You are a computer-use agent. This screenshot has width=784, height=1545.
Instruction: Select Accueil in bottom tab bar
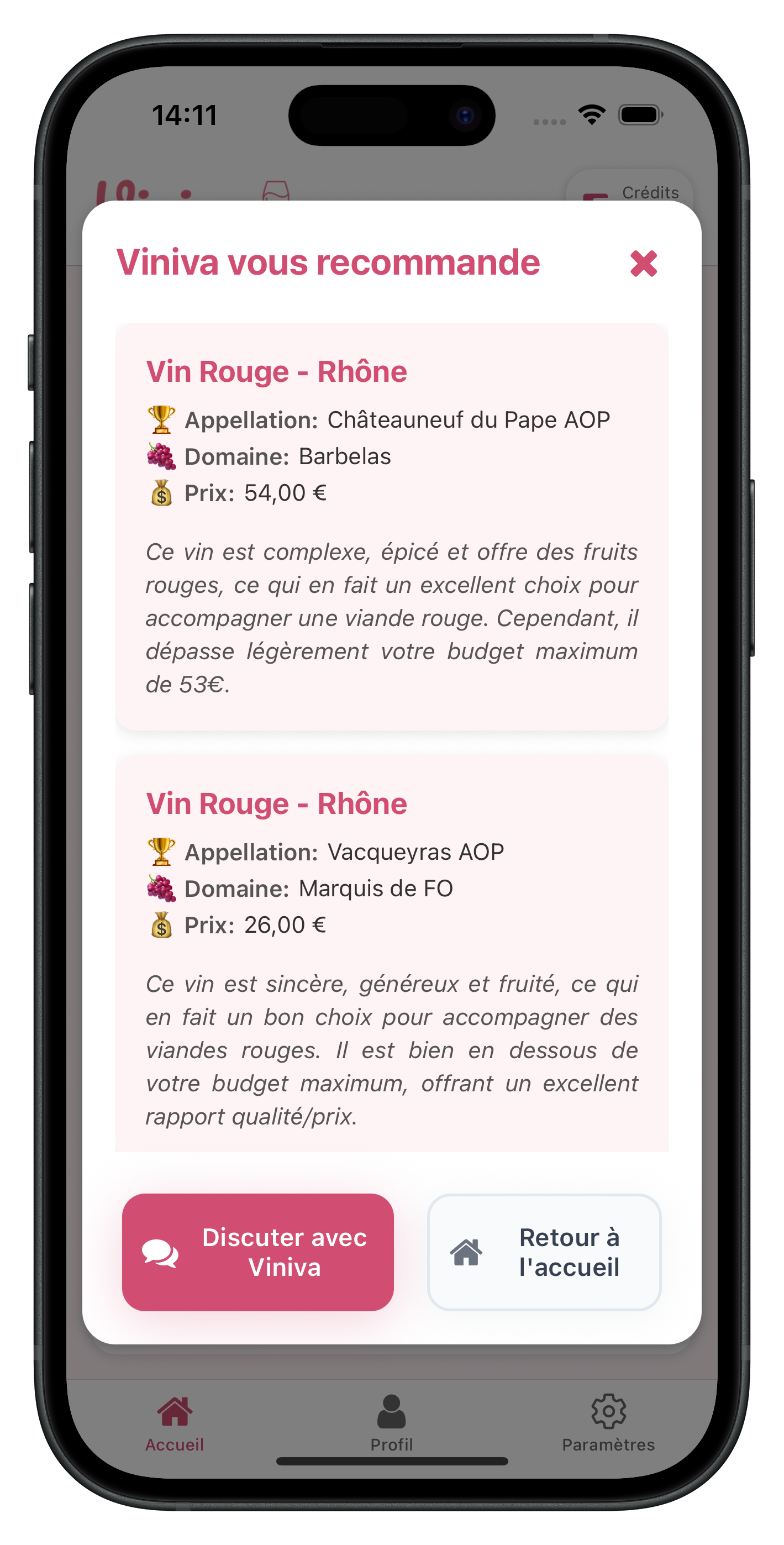(176, 1427)
